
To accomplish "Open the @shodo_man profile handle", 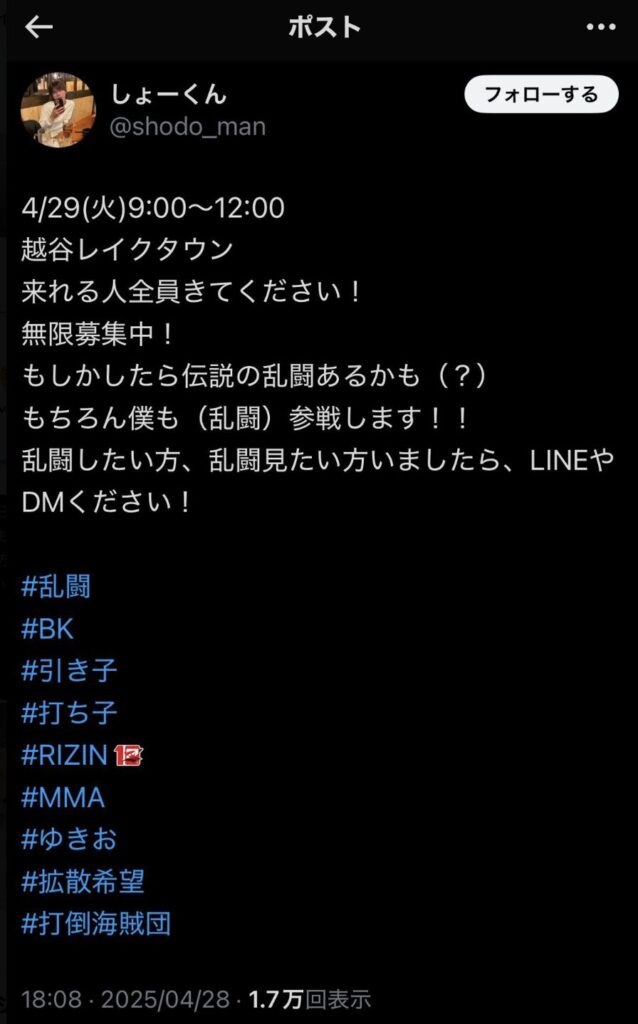I will pyautogui.click(x=187, y=128).
